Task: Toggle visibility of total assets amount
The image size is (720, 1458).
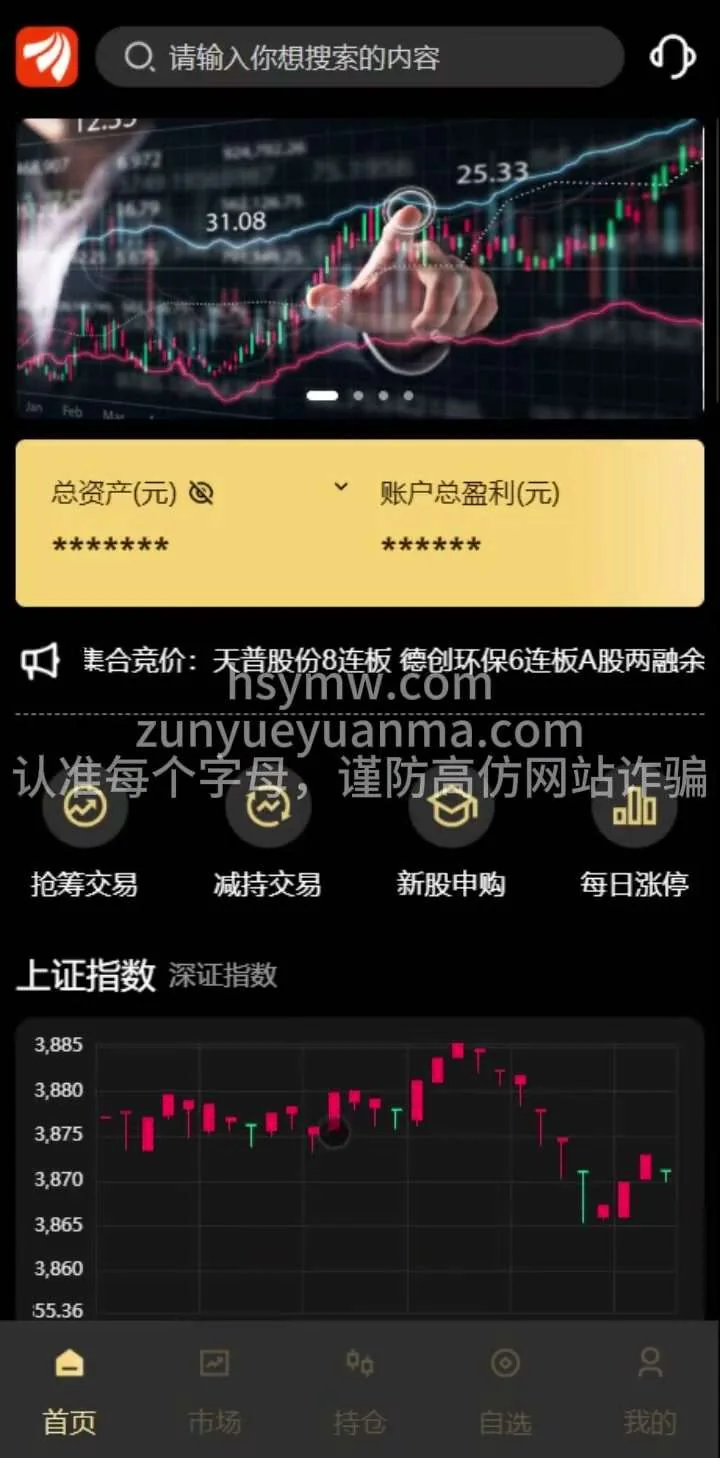Action: [x=201, y=493]
